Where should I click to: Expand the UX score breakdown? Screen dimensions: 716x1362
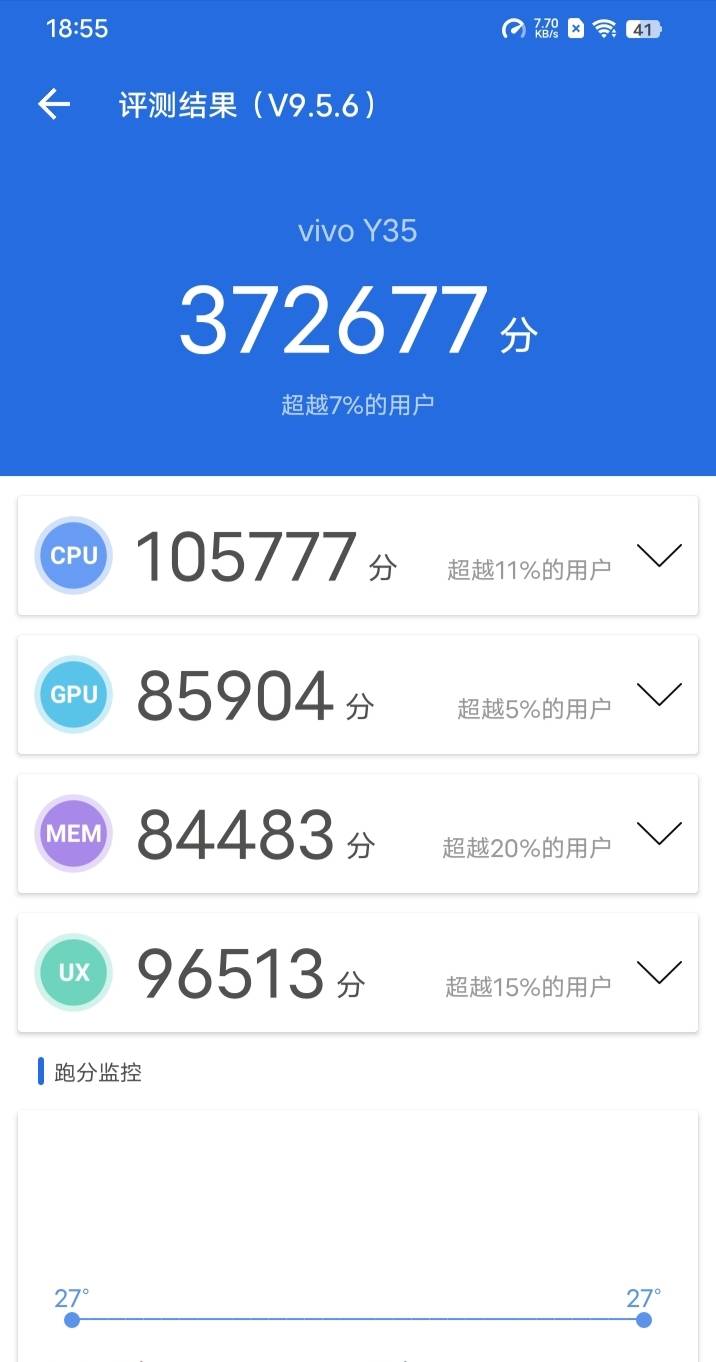click(x=659, y=972)
